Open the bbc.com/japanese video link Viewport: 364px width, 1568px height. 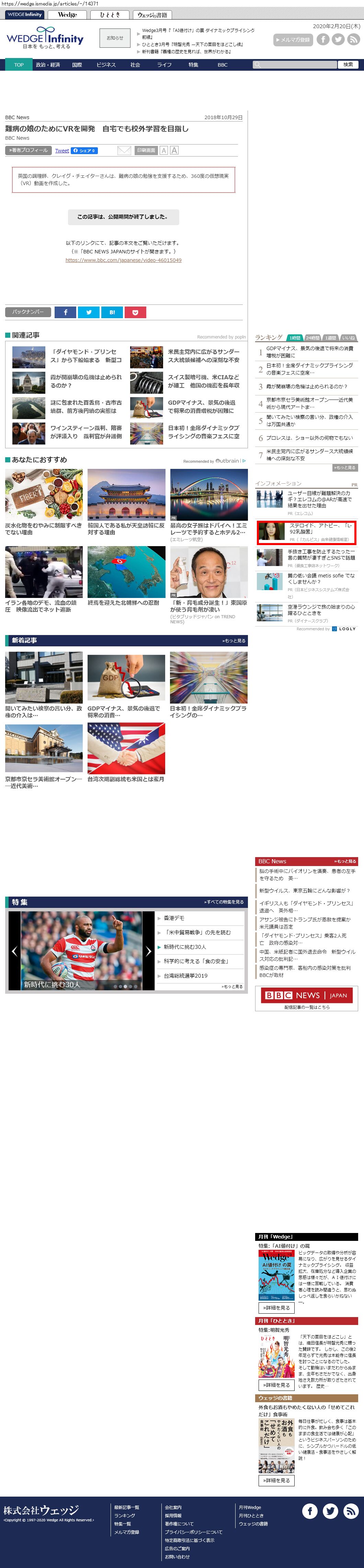[x=124, y=260]
